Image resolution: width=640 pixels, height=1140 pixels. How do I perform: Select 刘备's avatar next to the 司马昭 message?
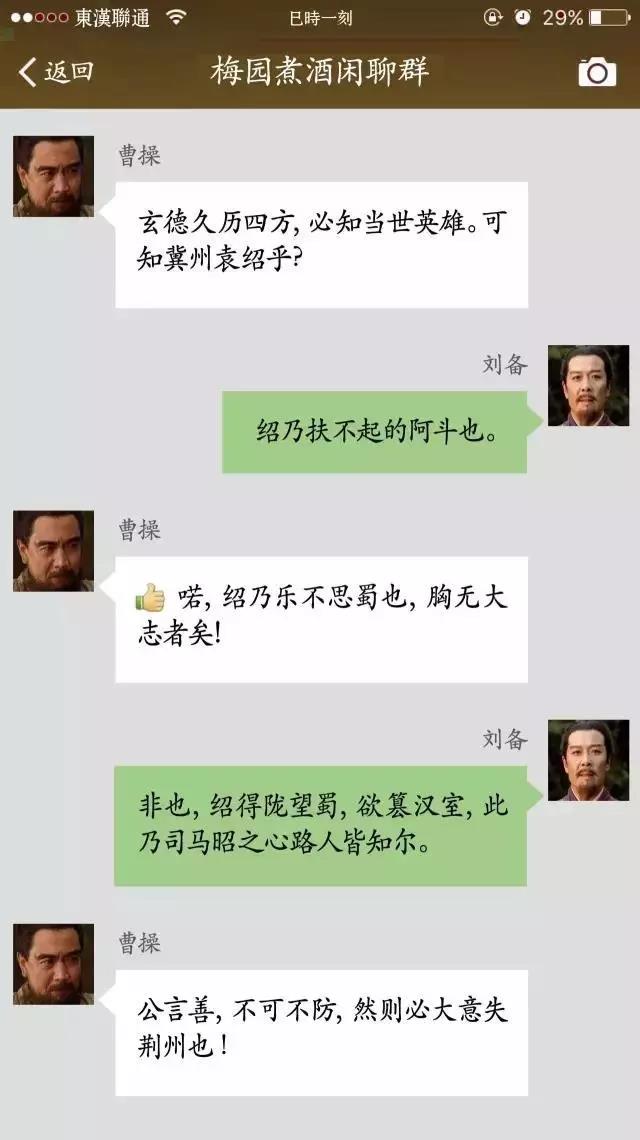pos(588,760)
